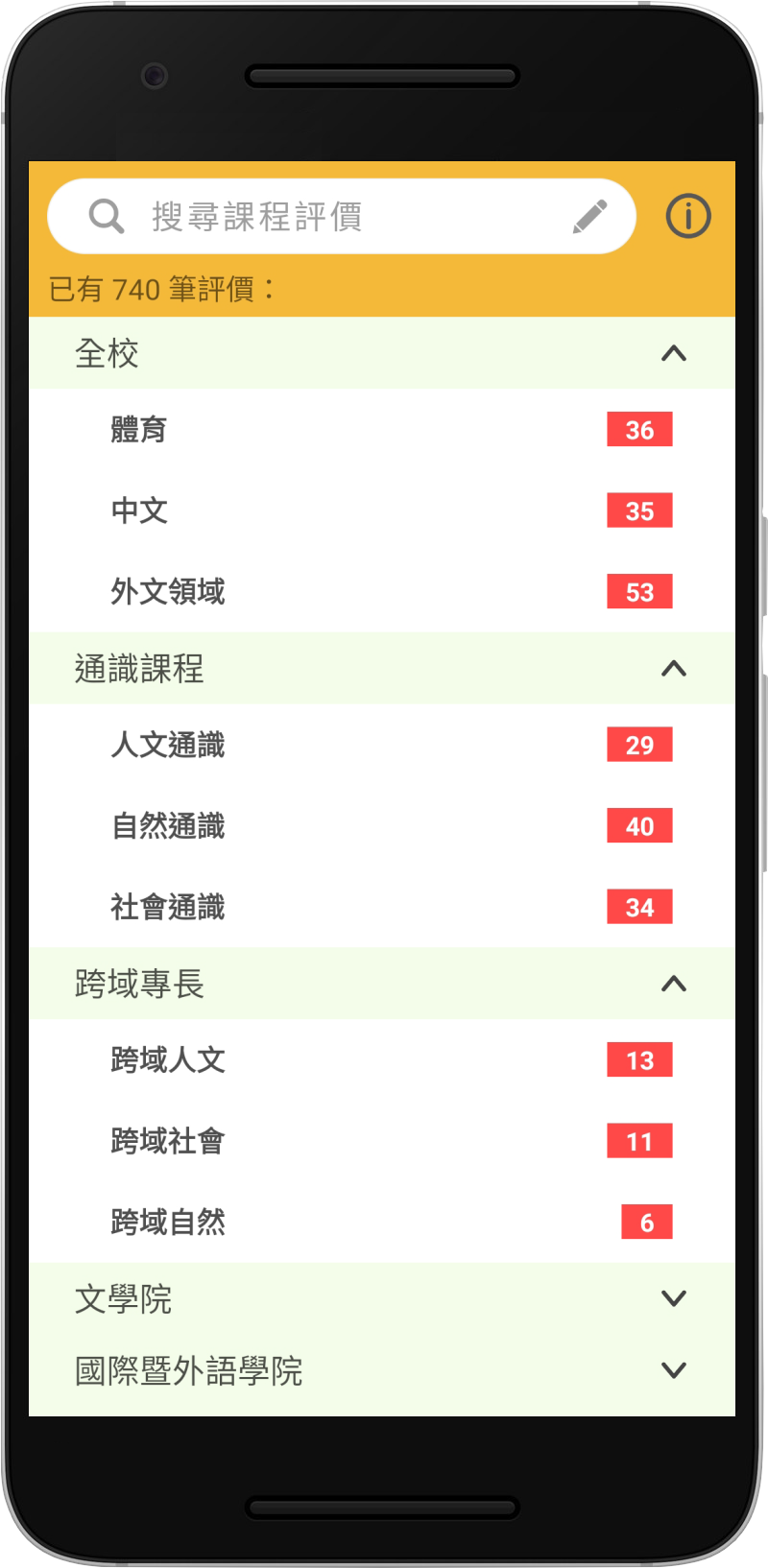Collapse the 跨域專長 section
This screenshot has width=768, height=1568.
coord(382,984)
